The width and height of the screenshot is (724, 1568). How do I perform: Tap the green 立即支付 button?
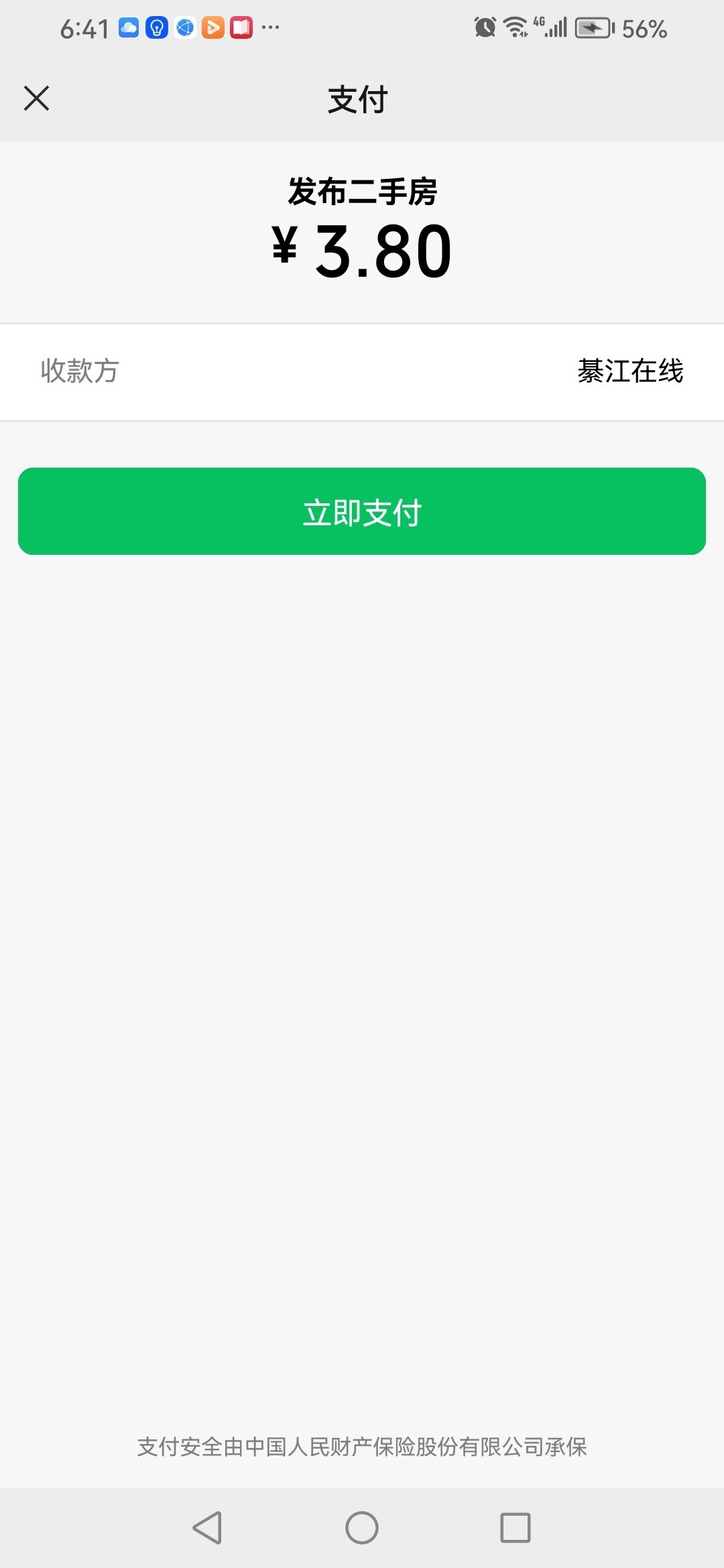tap(362, 511)
